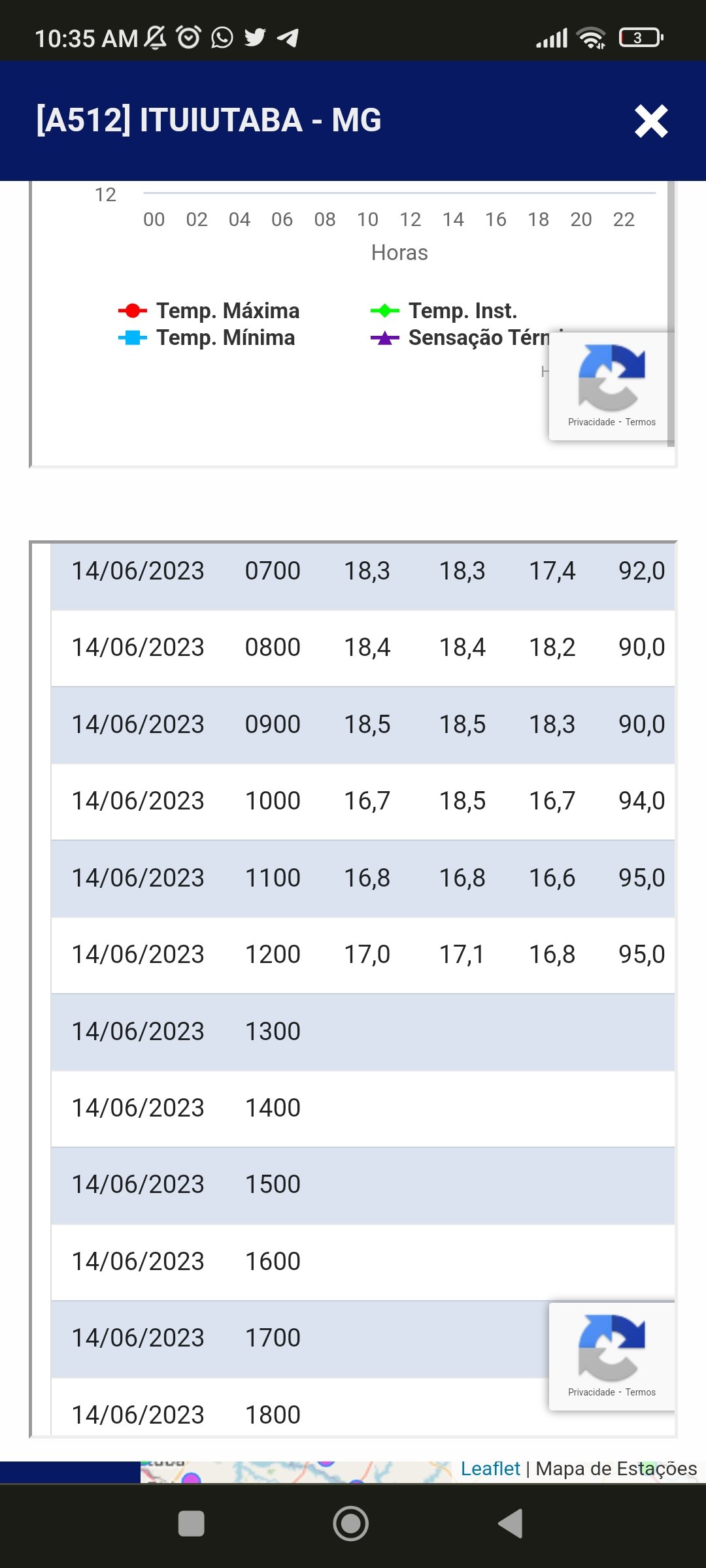
Task: Go back with system back button
Action: 511,1524
